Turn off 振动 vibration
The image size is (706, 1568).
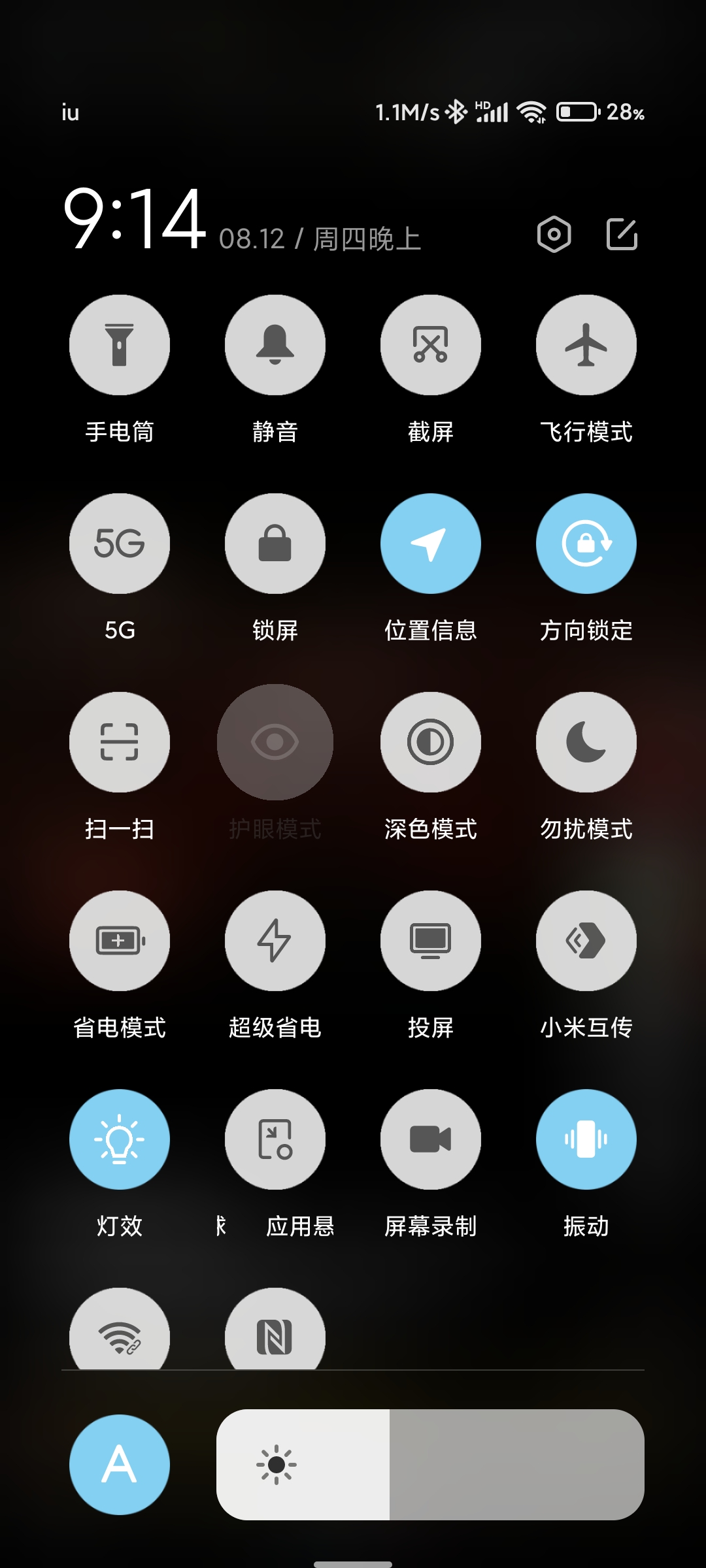tap(586, 1139)
